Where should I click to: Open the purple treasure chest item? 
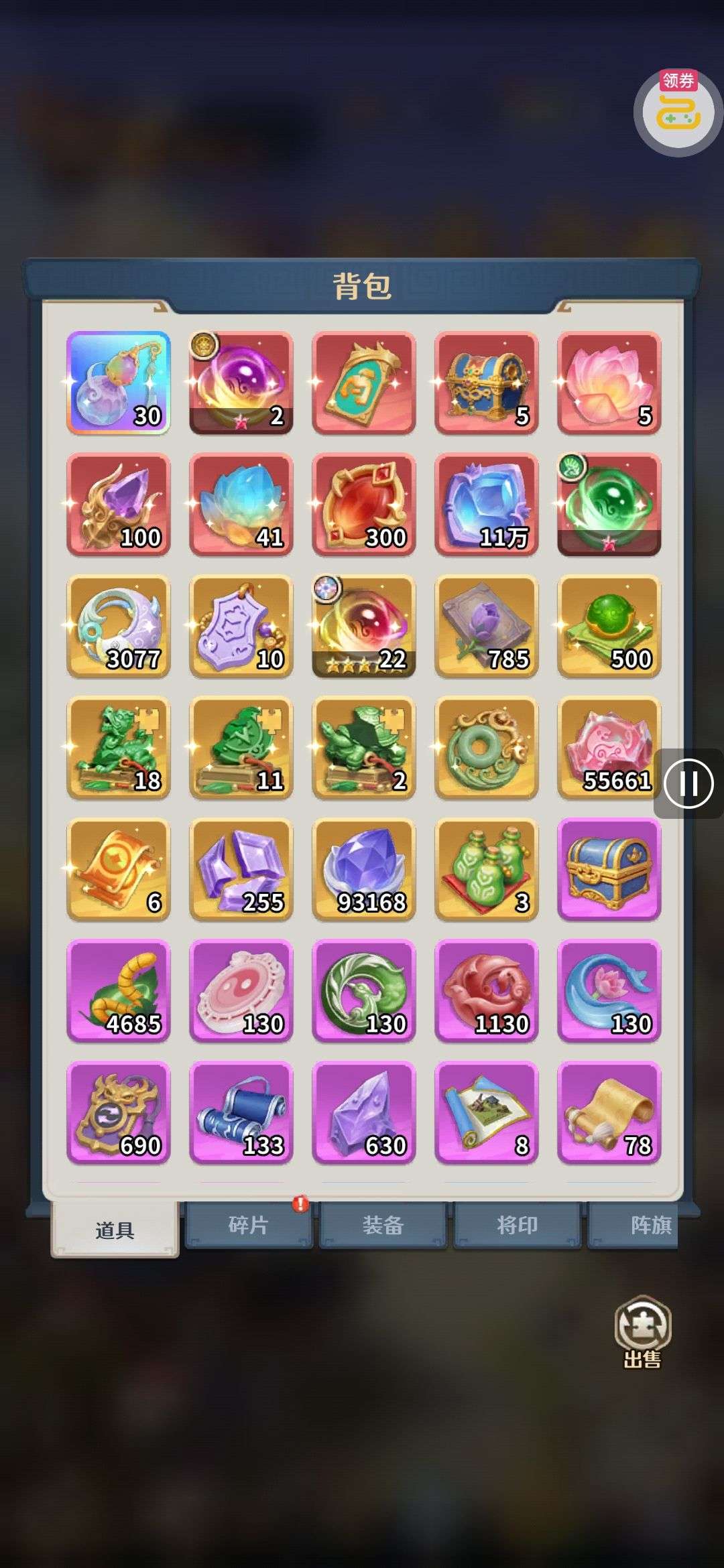click(x=609, y=869)
